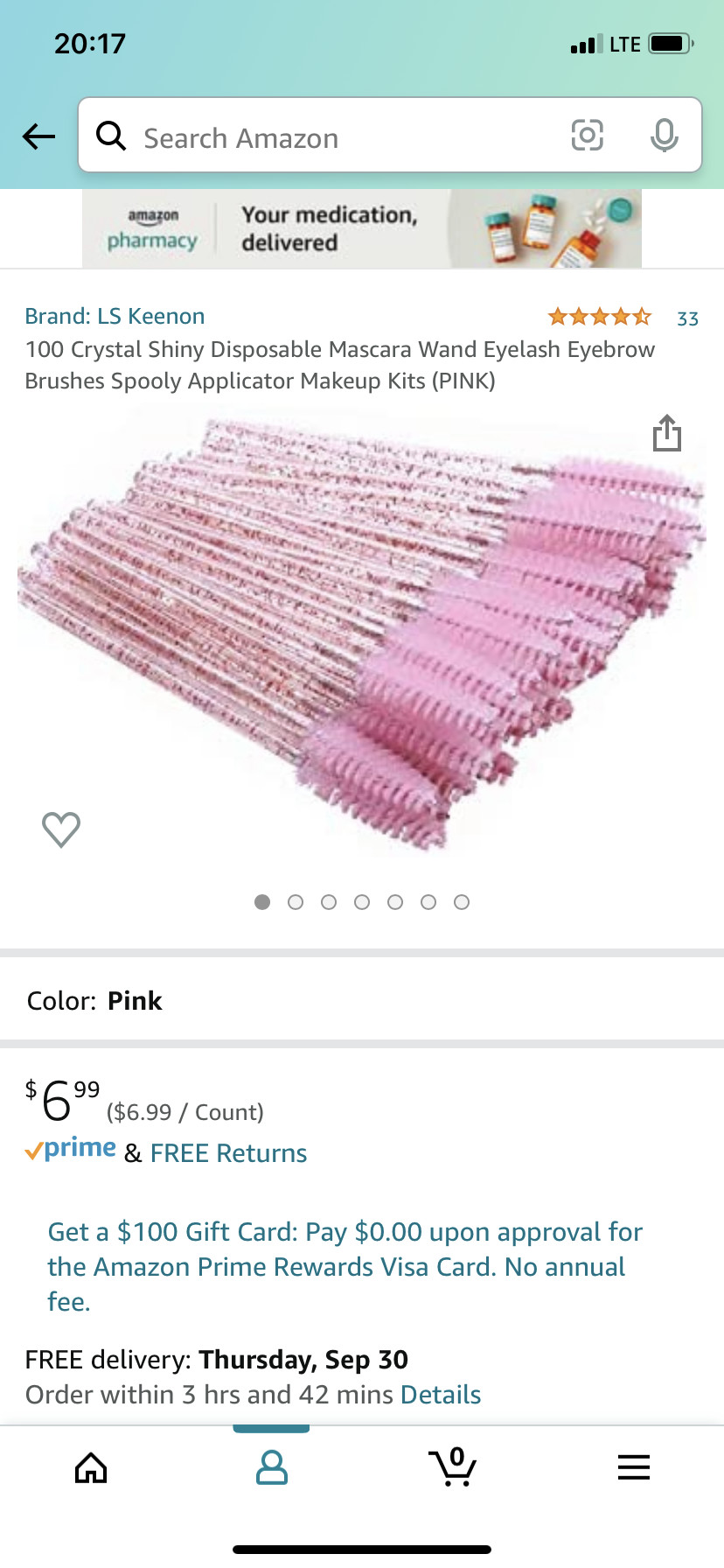Share this product
This screenshot has height=1568, width=724.
pyautogui.click(x=667, y=432)
